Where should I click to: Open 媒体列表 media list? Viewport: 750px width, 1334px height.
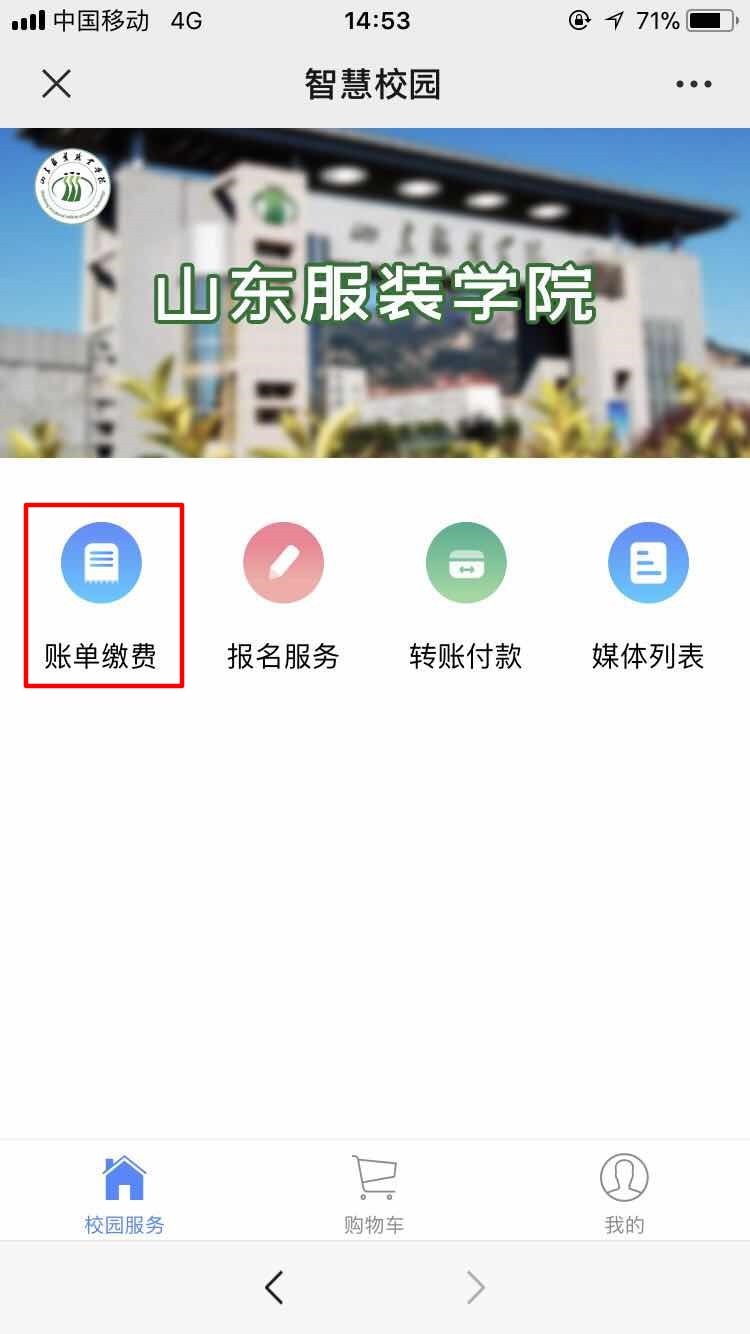click(x=648, y=596)
